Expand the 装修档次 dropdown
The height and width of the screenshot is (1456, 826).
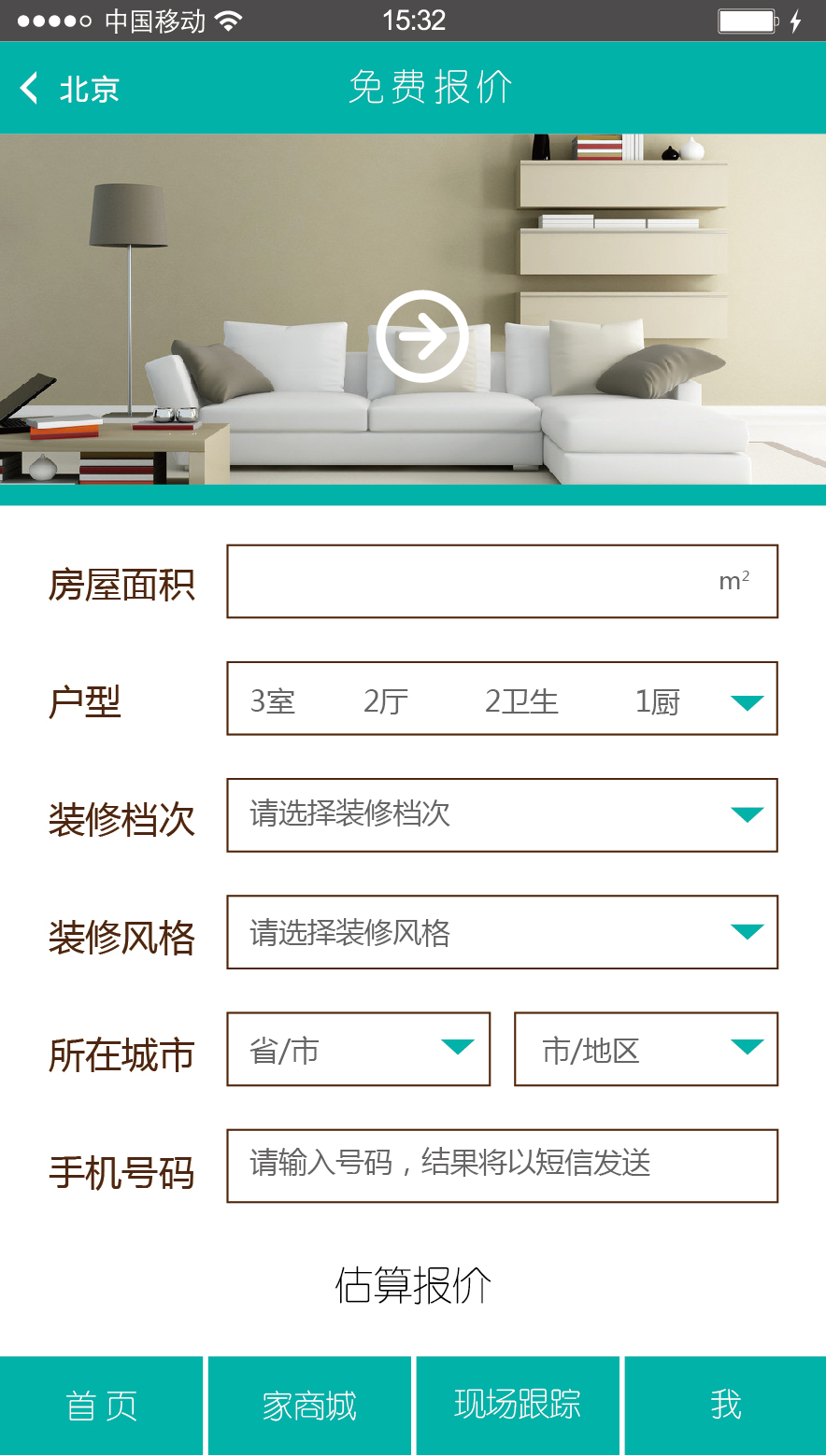click(x=502, y=815)
